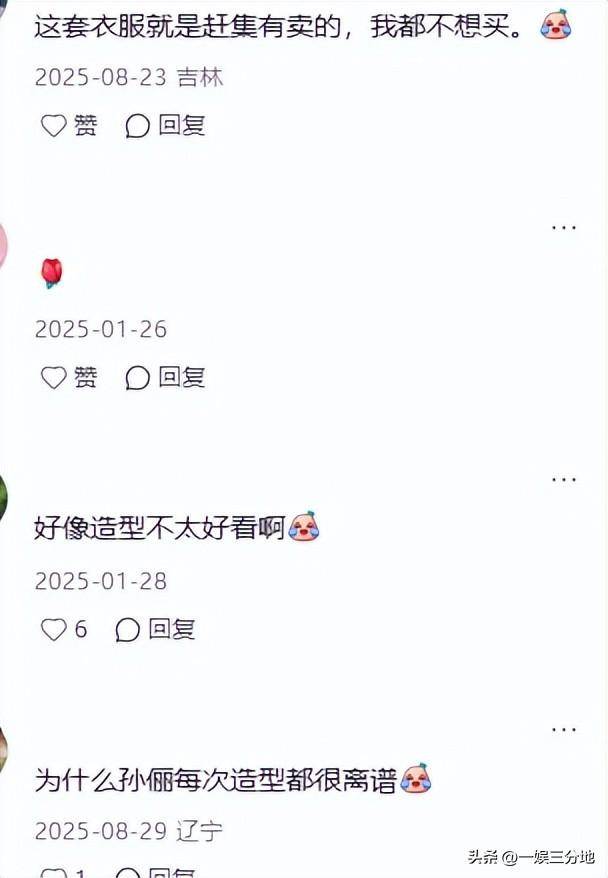This screenshot has height=878, width=608.
Task: Open overflow menu on the rose emoji comment
Action: 564,228
